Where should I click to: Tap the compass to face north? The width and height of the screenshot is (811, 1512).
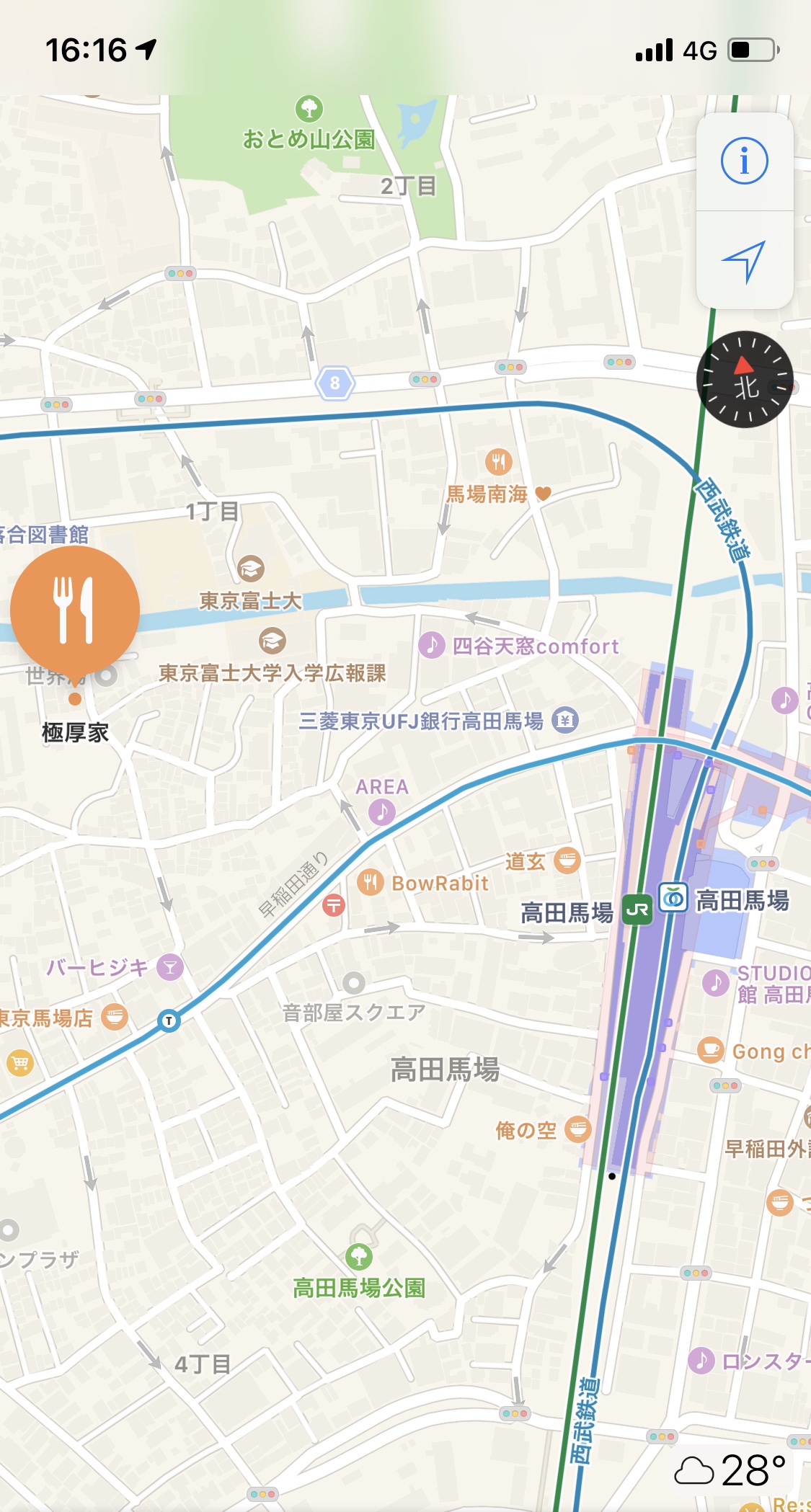click(x=745, y=380)
